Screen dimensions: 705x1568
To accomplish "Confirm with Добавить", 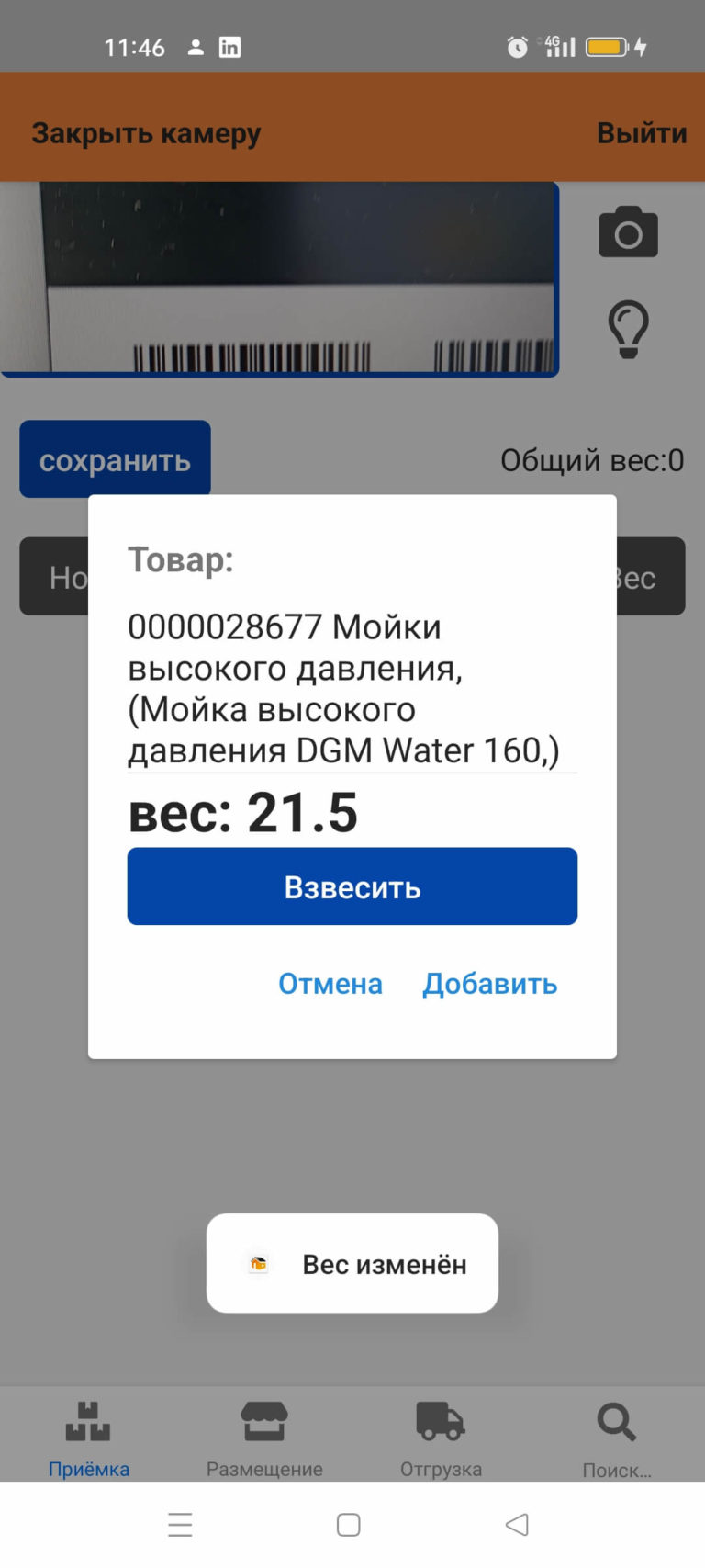I will pyautogui.click(x=489, y=984).
